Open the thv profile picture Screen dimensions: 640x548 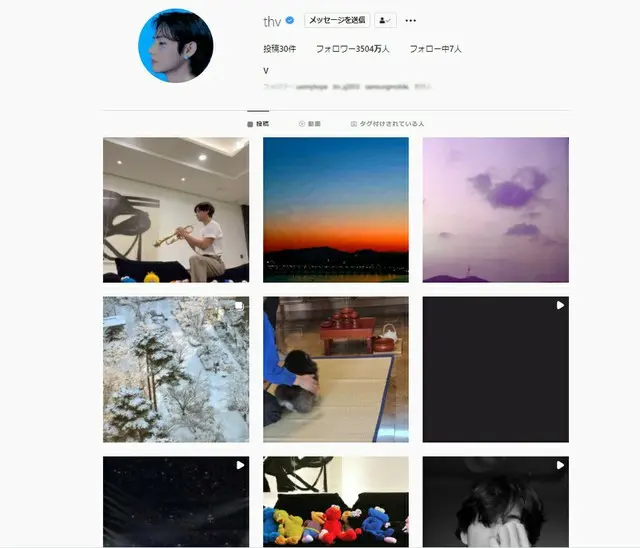pos(176,46)
